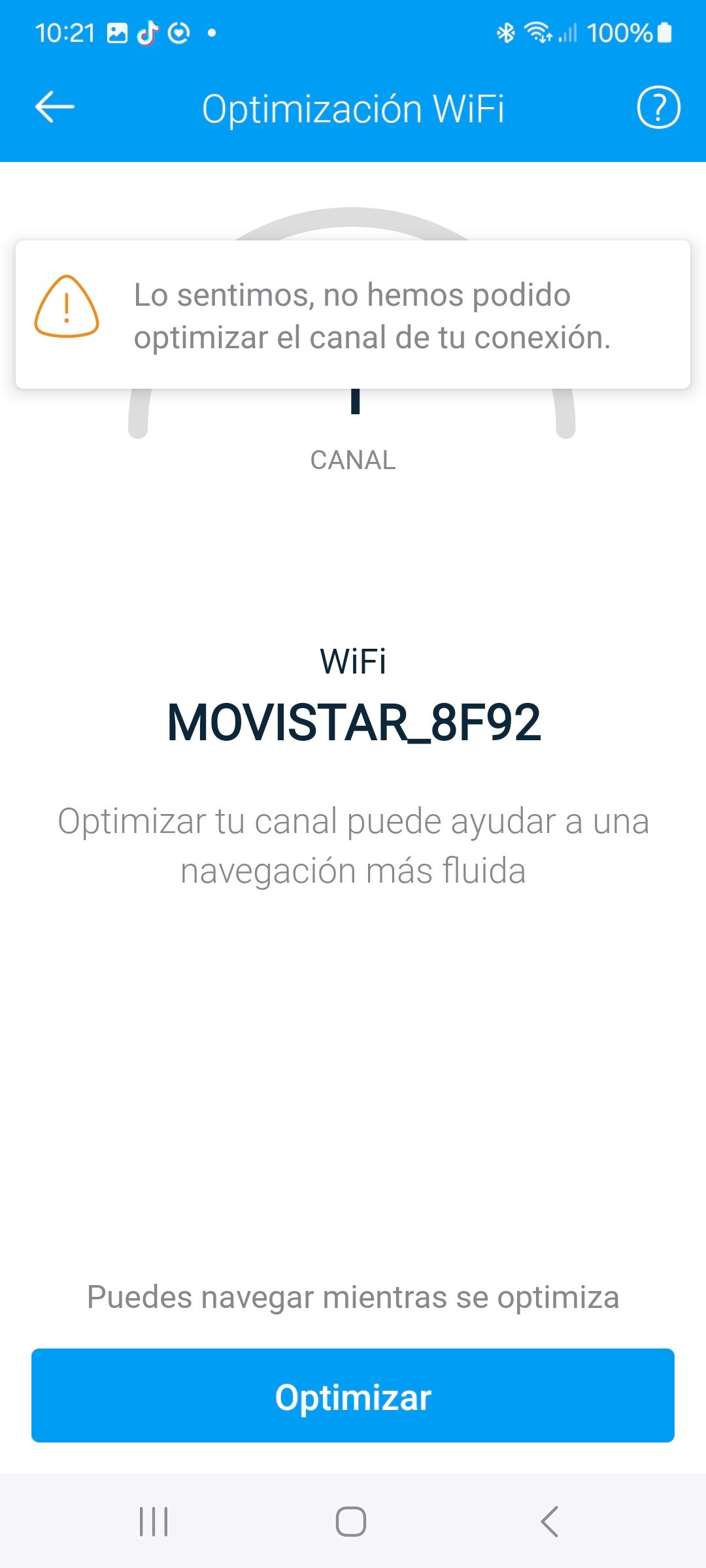Open the help question mark icon
Viewport: 706px width, 1568px height.
(658, 108)
